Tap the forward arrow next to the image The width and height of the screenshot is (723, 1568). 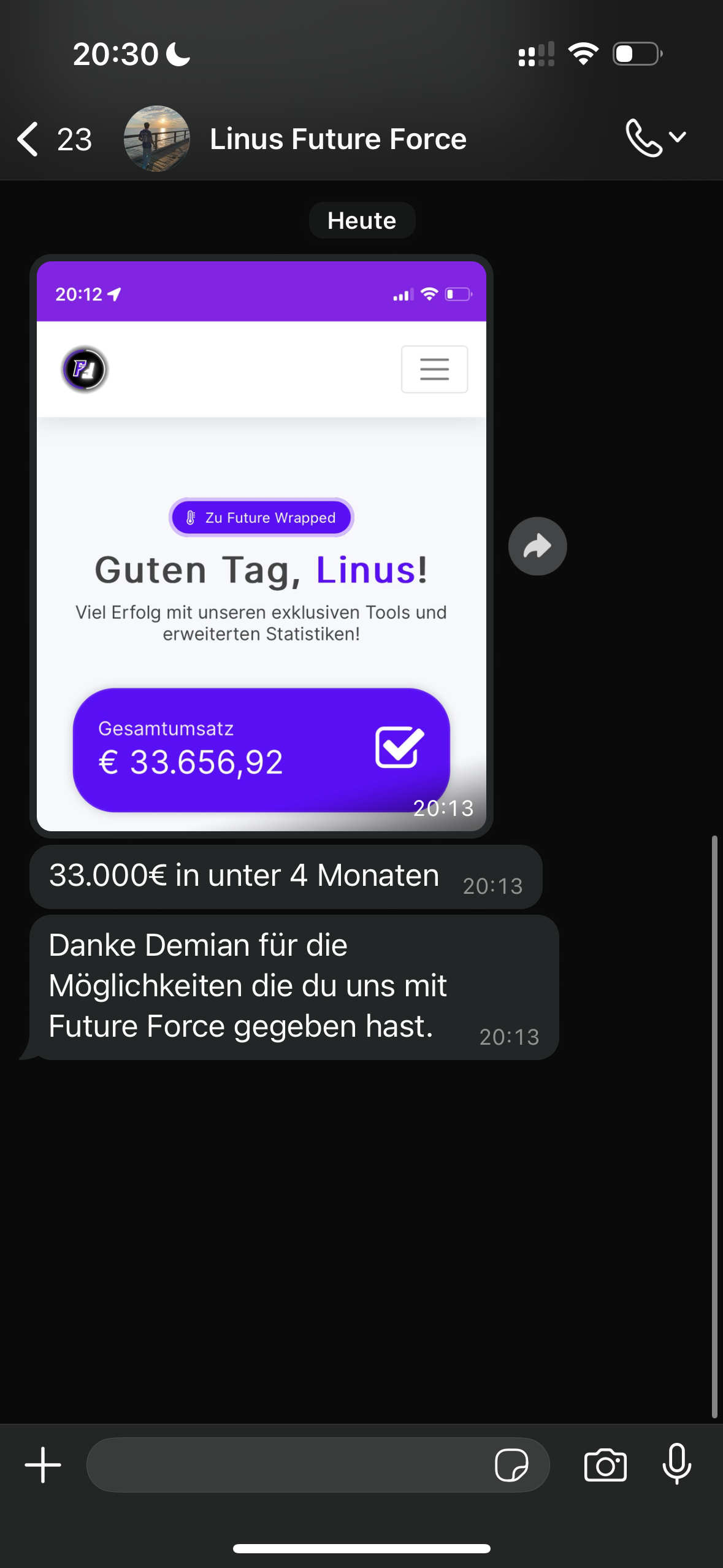(537, 545)
